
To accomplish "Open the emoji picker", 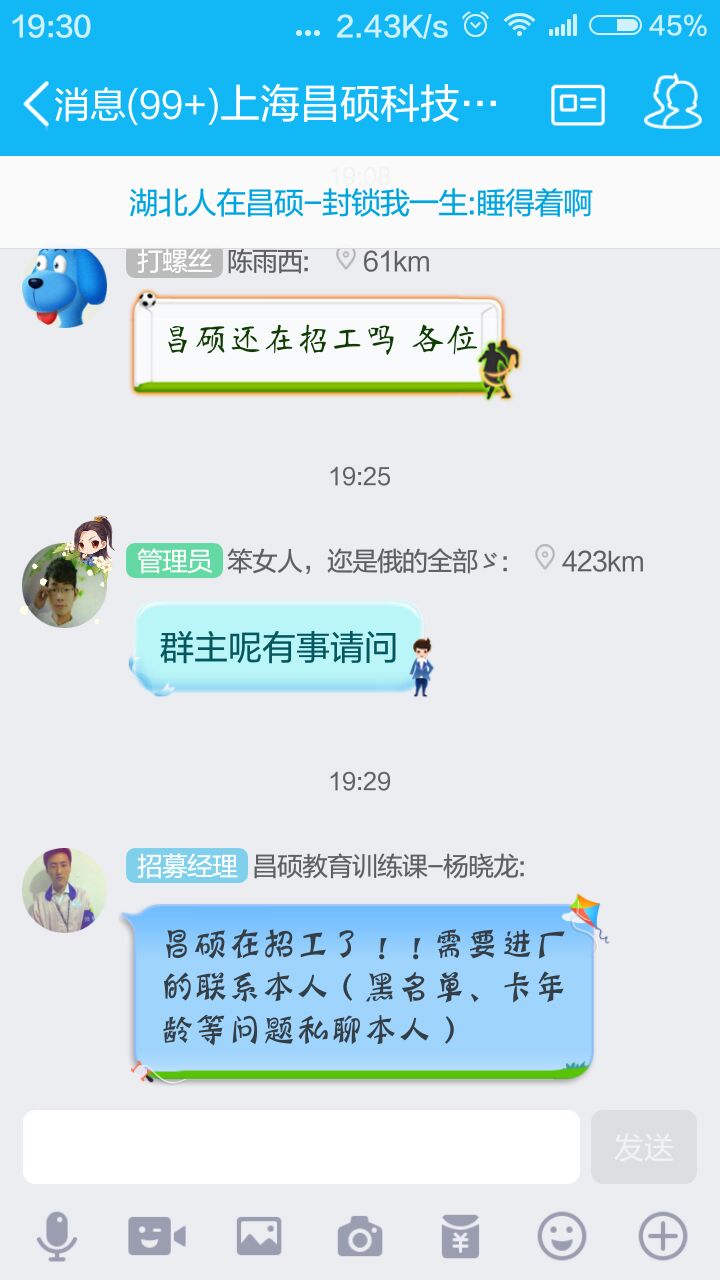I will coord(562,1236).
